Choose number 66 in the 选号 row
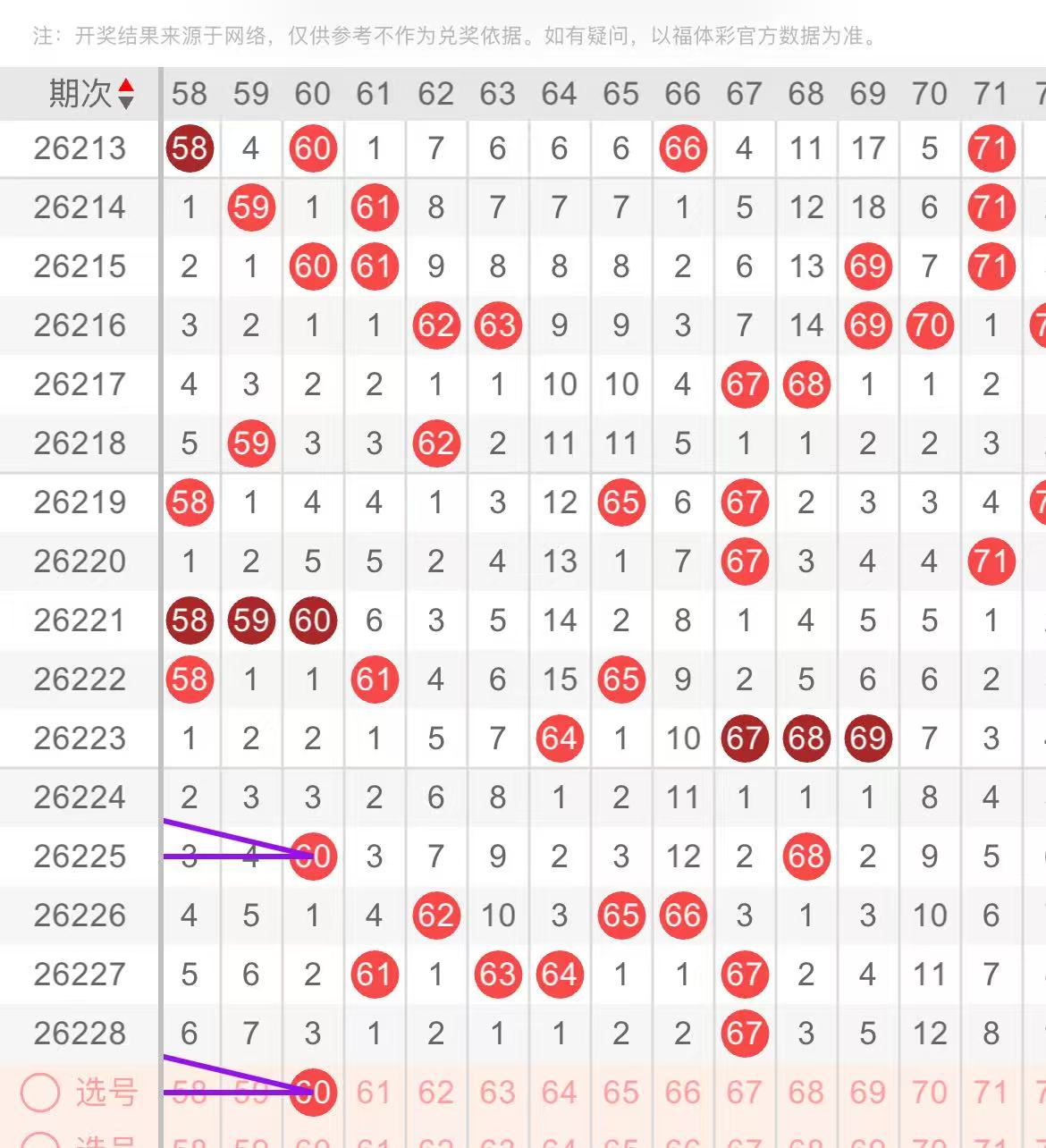This screenshot has height=1148, width=1046. (x=682, y=1093)
